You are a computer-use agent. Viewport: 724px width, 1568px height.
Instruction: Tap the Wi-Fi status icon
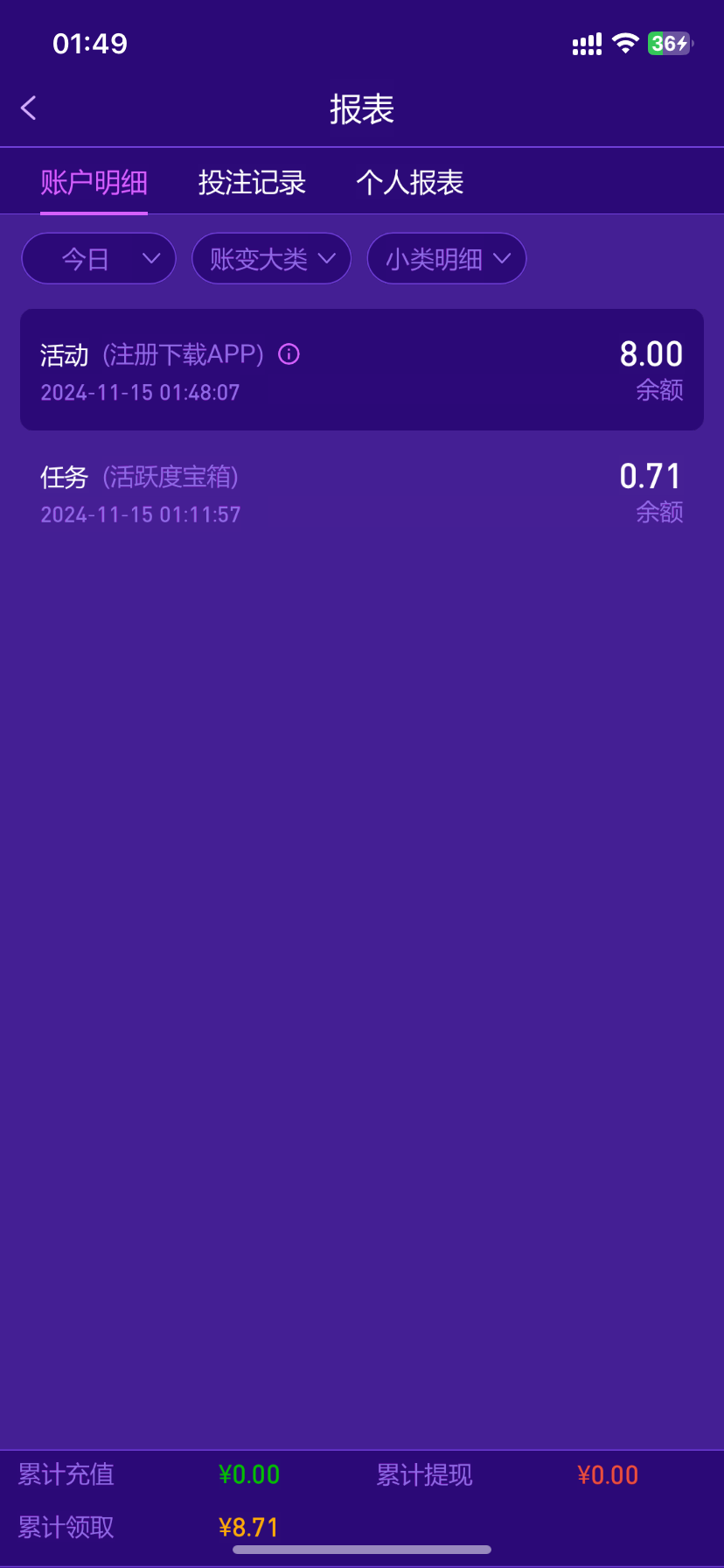coord(626,43)
